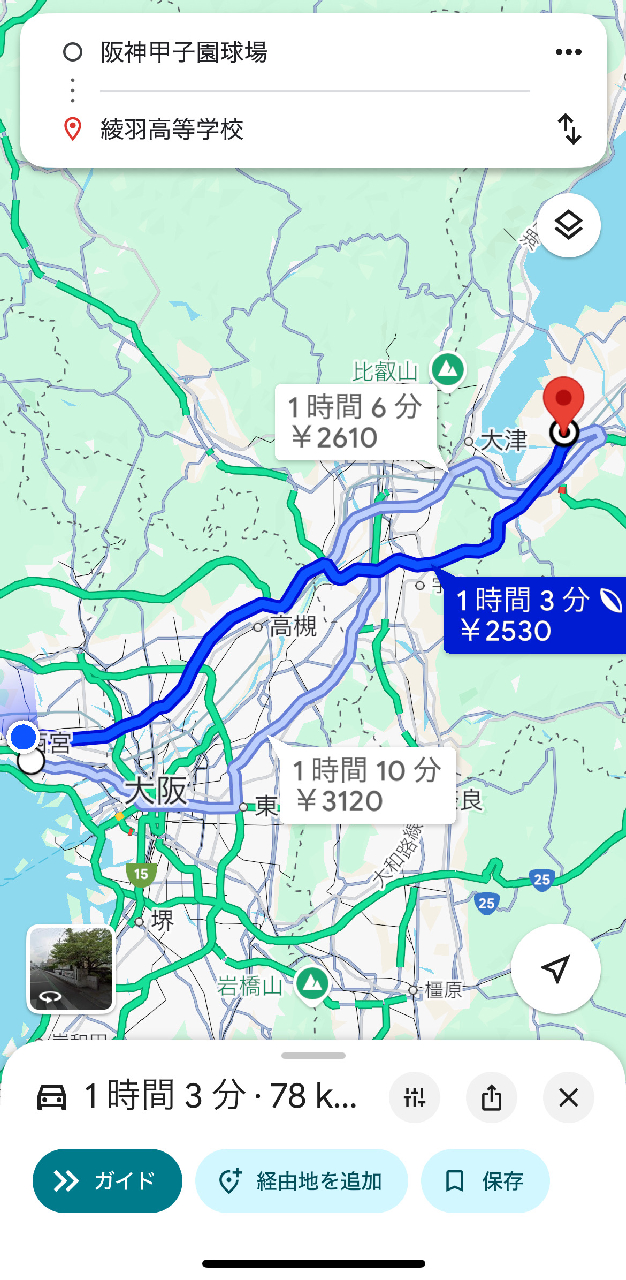Recenter map with the location arrow
This screenshot has width=626, height=1280.
pos(555,969)
